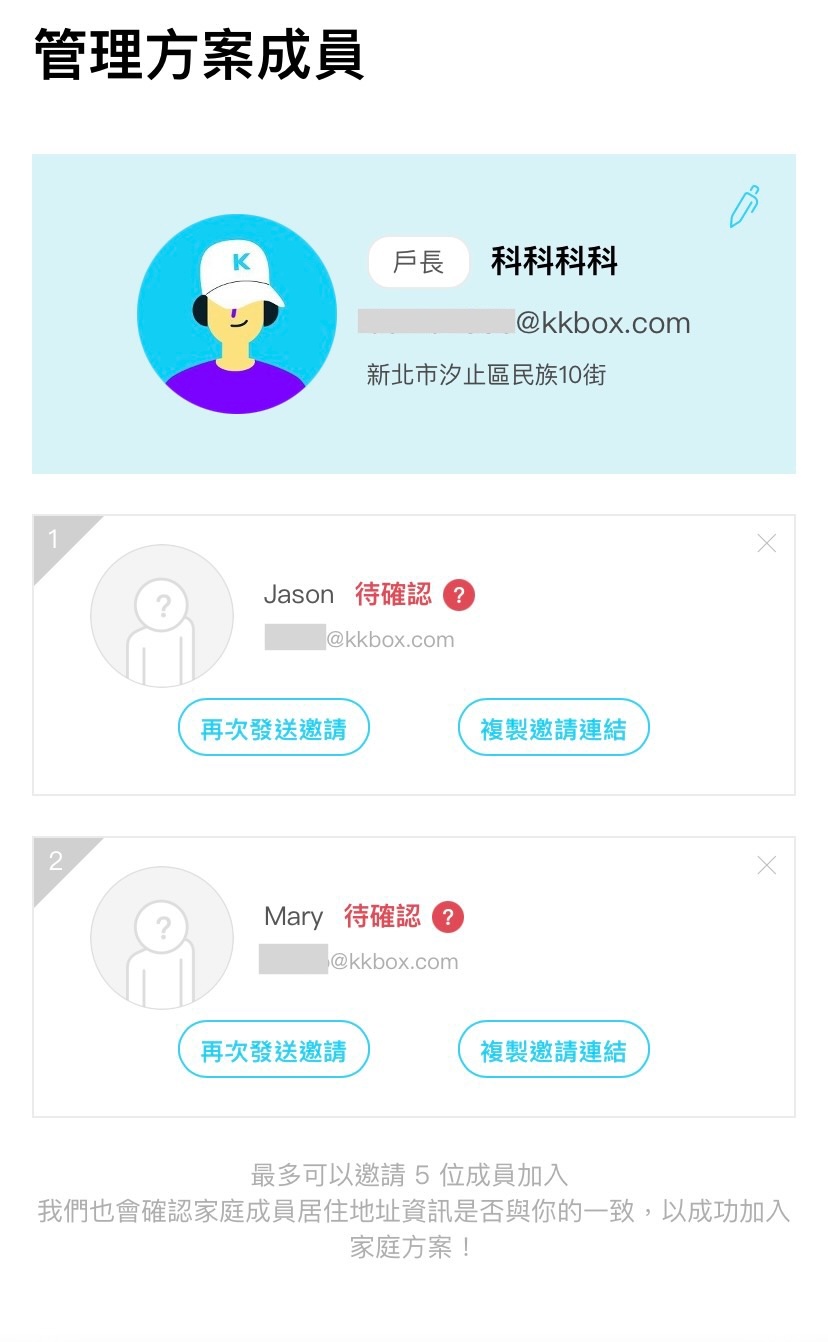Viewport: 828px width, 1342px height.
Task: Open help for Jason's 待確認 status
Action: tap(457, 595)
